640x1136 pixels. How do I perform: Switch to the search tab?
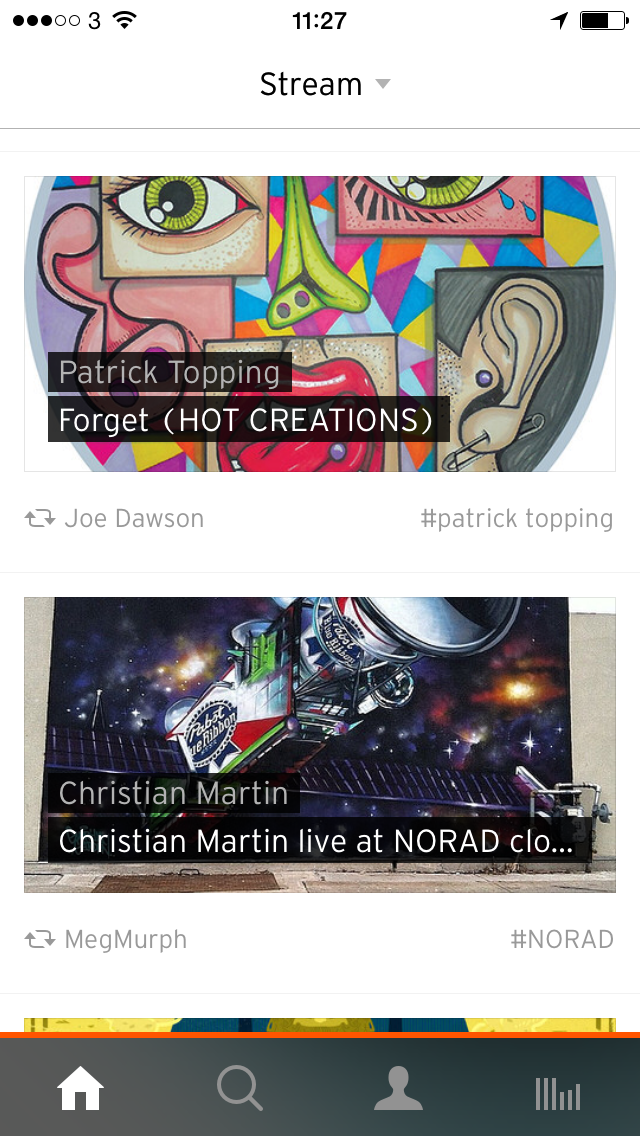click(240, 1087)
